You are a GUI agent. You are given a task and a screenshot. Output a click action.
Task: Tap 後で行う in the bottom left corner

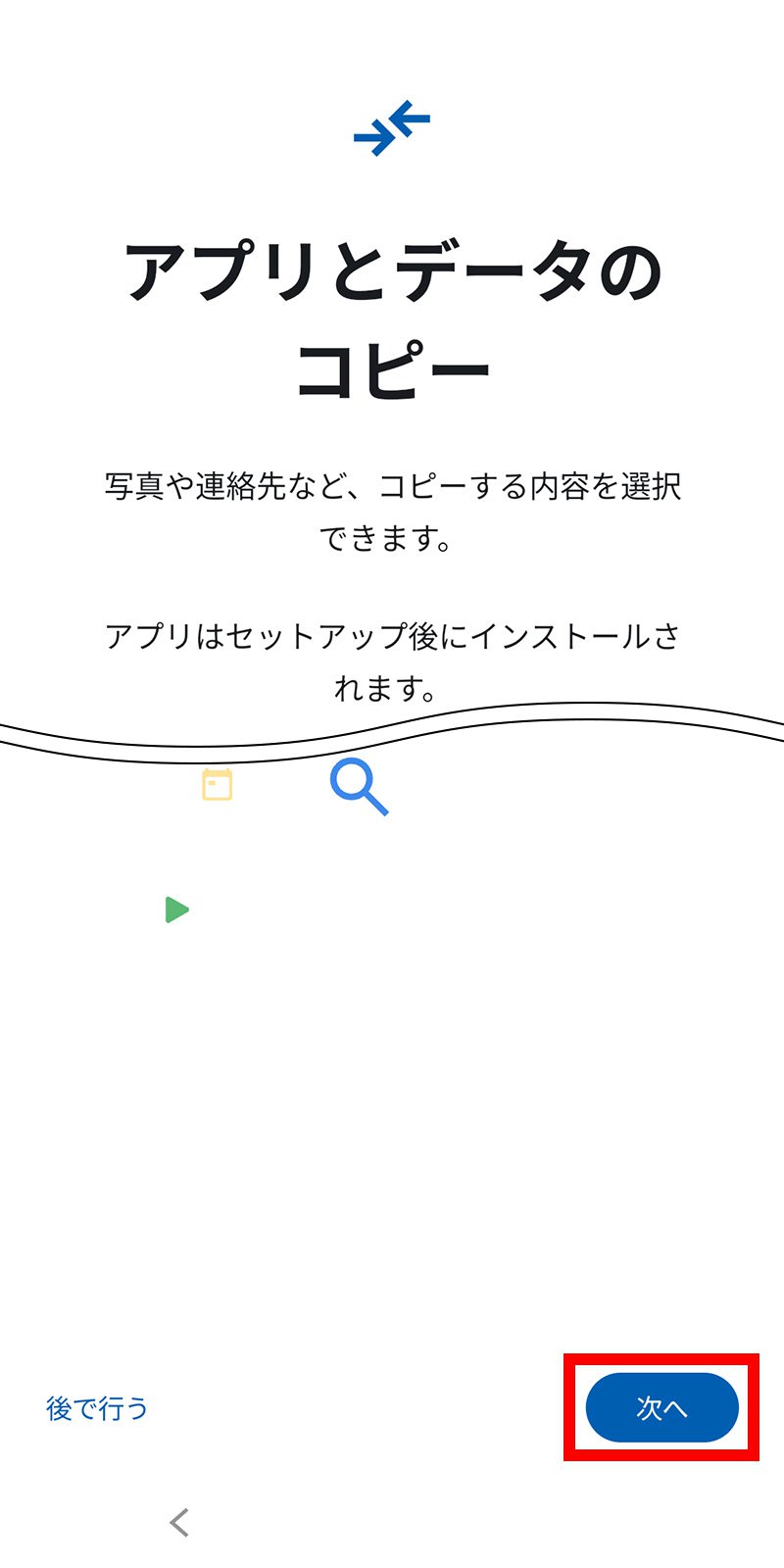coord(96,1407)
